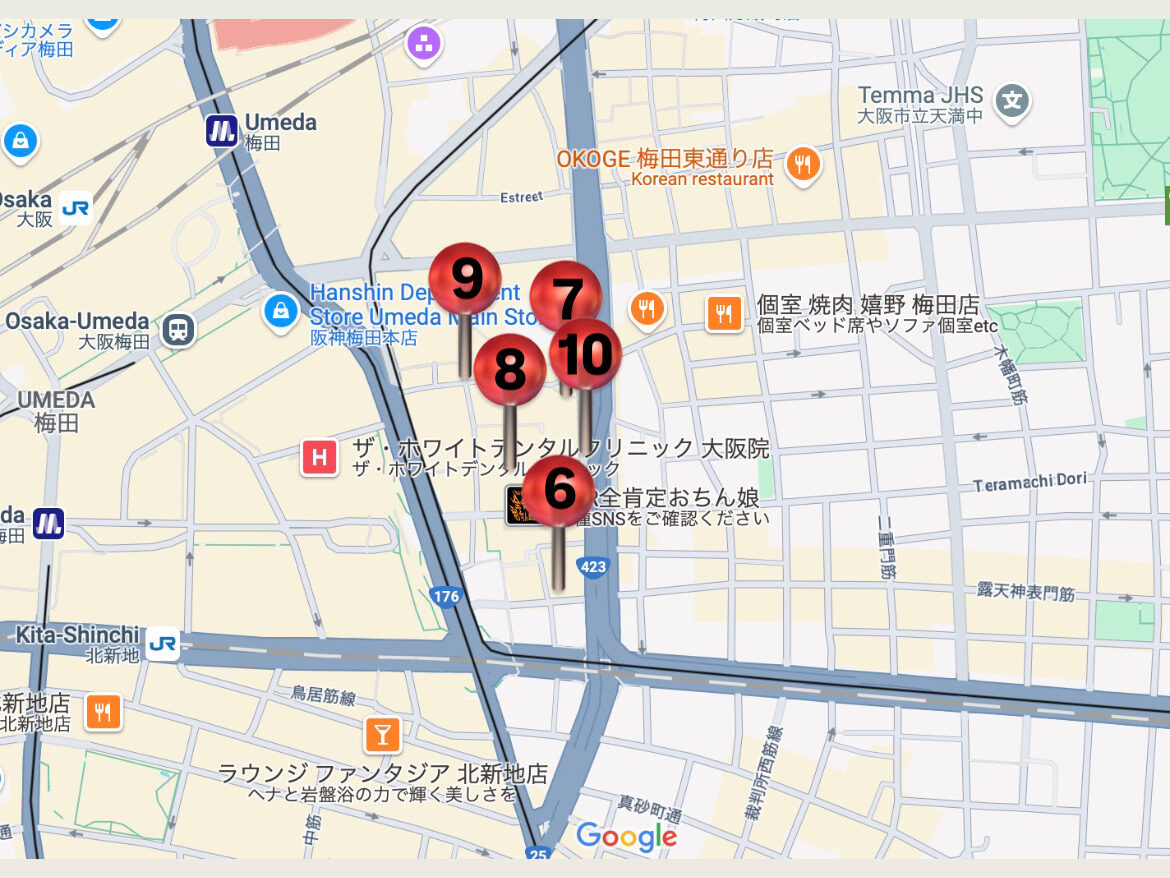Select the map pin numbered 6

[558, 490]
